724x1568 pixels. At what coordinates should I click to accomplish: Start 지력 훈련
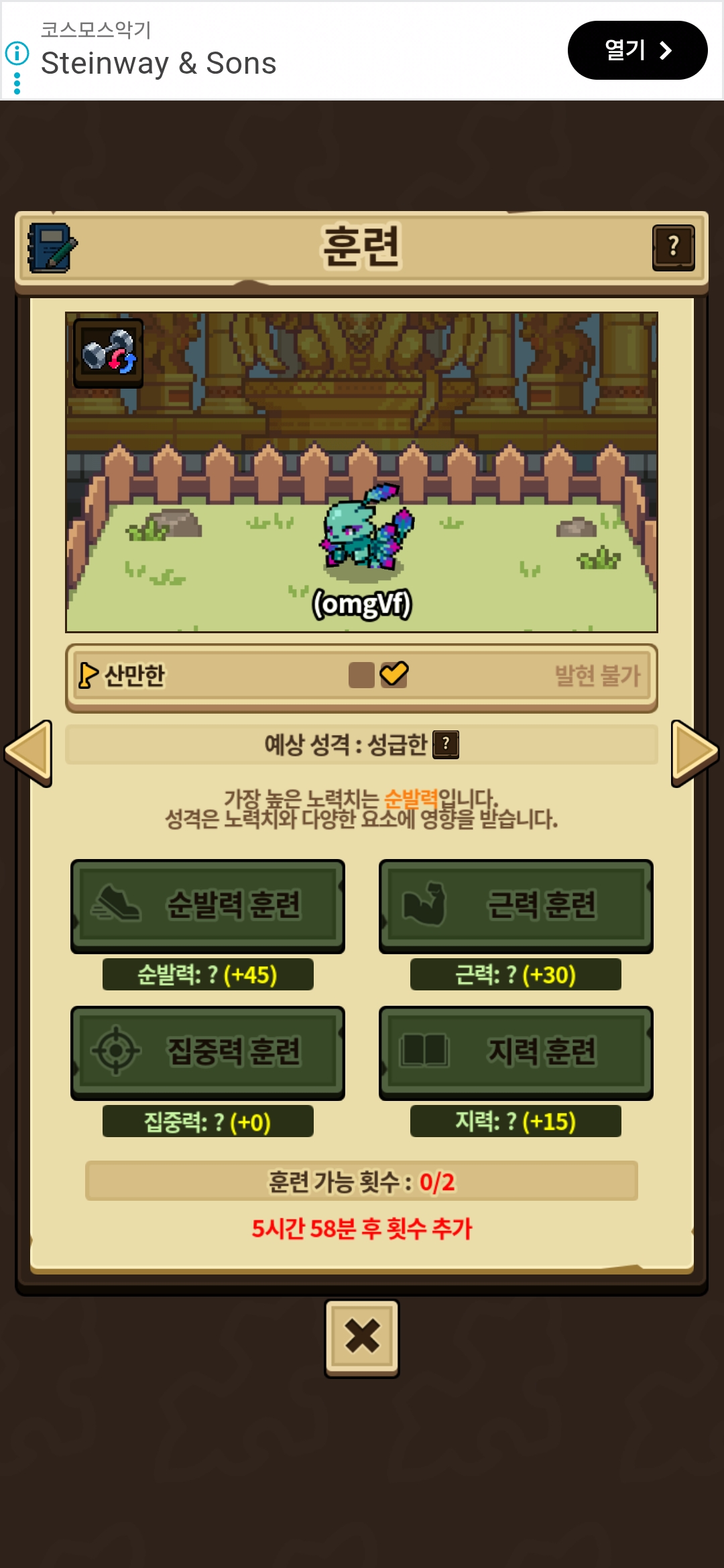pos(516,1052)
